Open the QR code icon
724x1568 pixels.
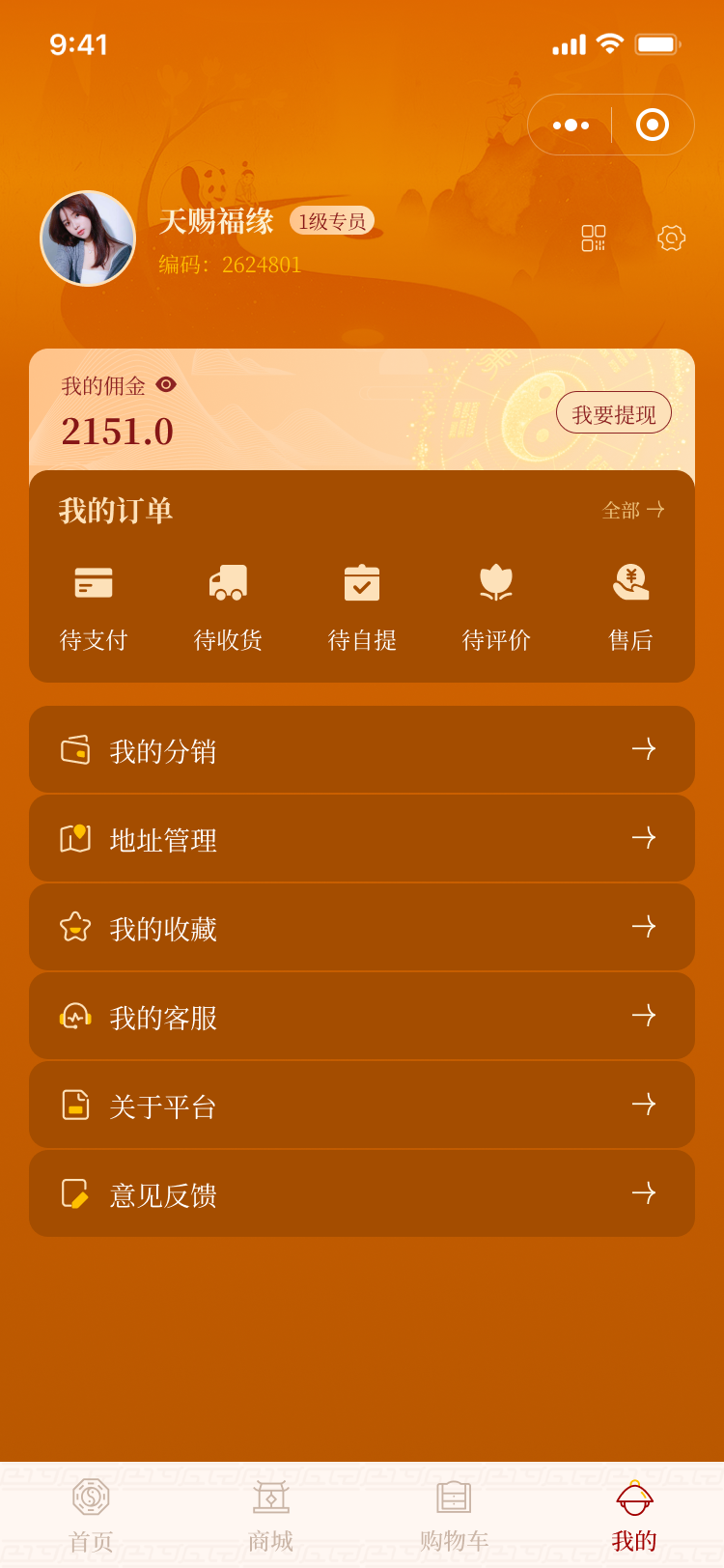(x=593, y=238)
